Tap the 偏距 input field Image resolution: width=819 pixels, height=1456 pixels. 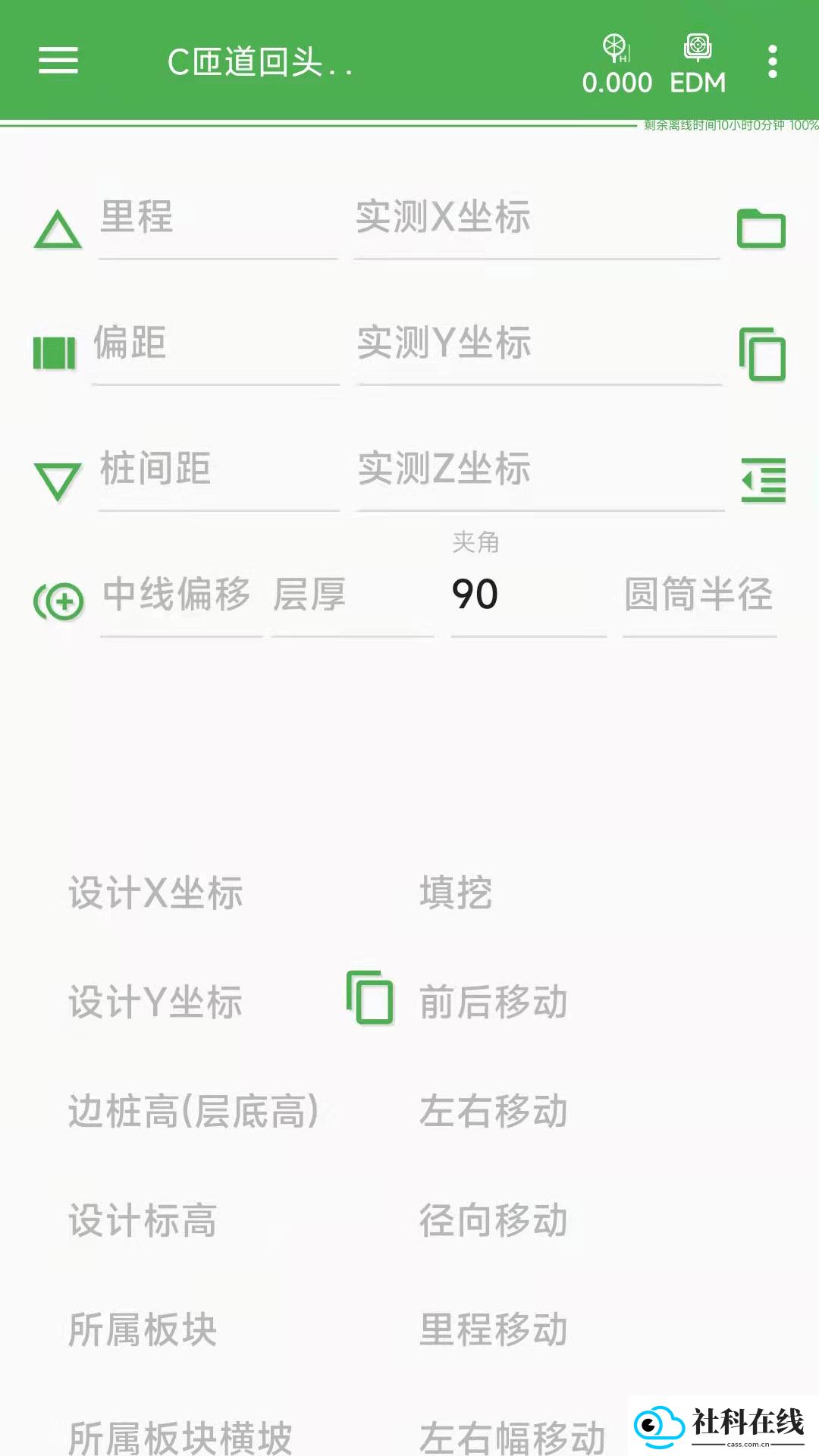pos(215,347)
